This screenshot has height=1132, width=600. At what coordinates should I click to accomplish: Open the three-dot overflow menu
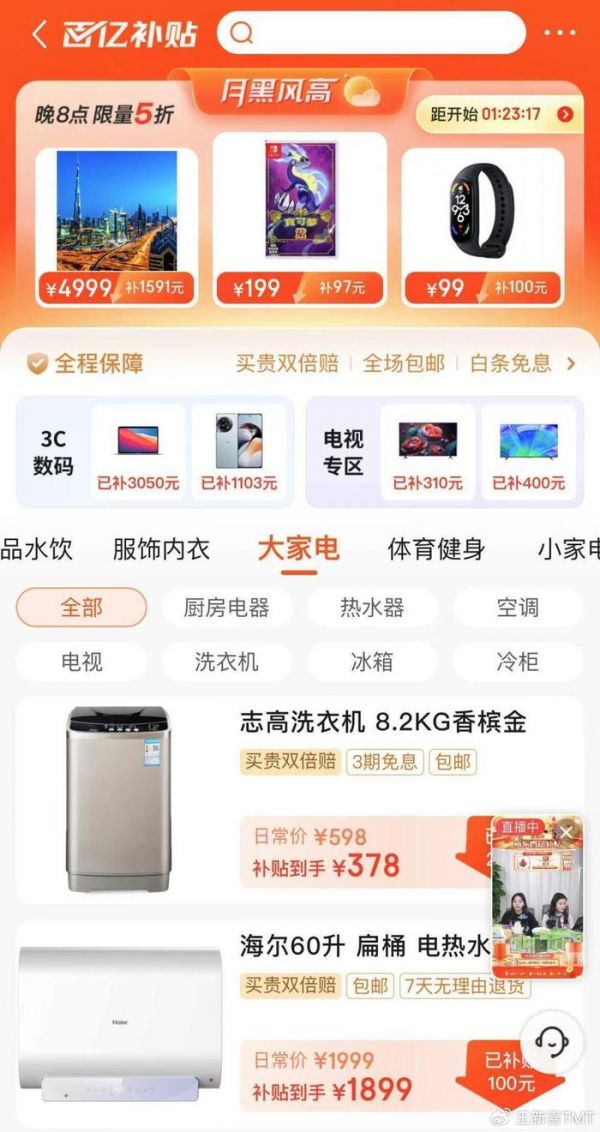point(560,33)
